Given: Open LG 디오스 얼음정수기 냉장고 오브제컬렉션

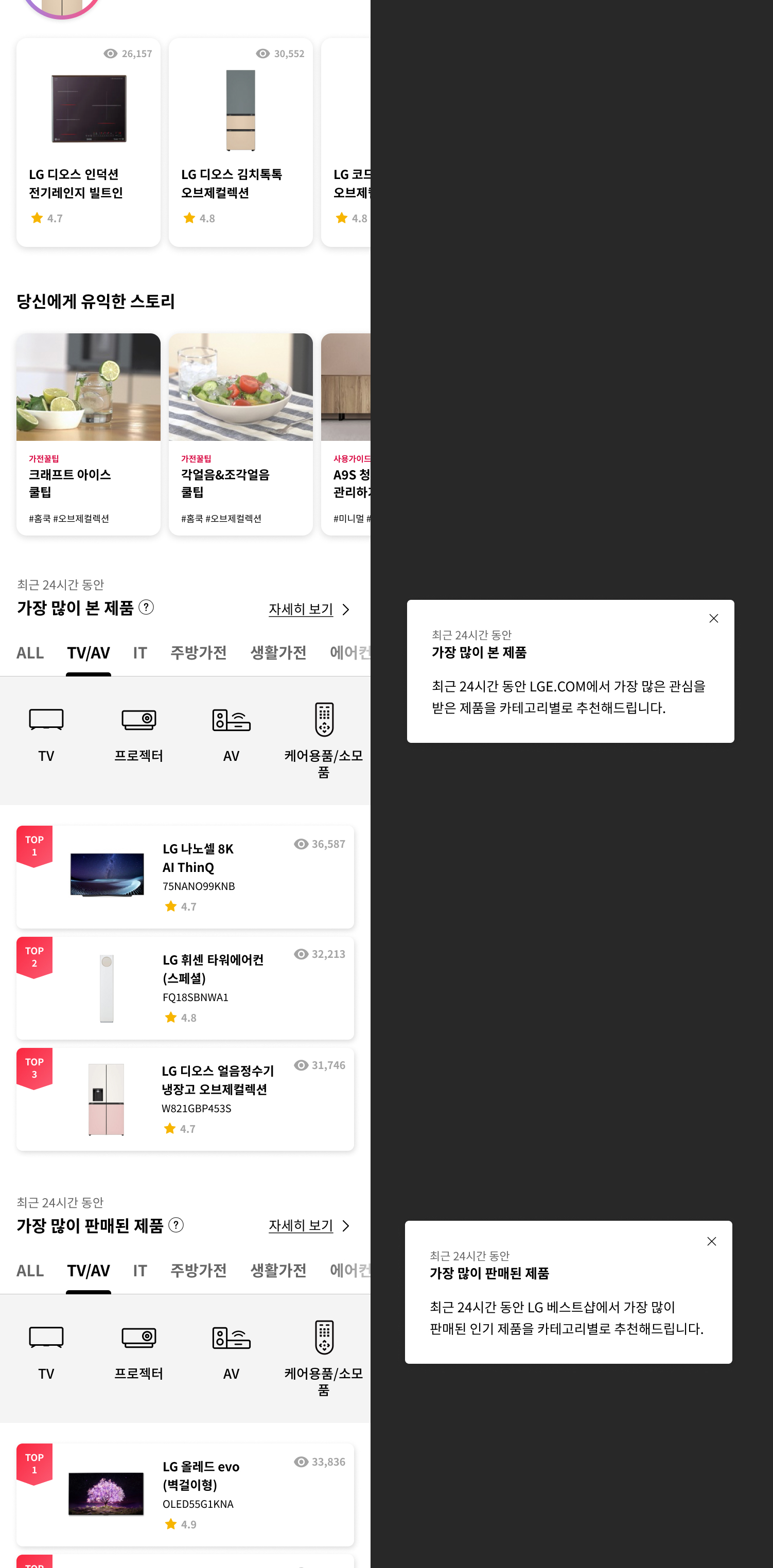Looking at the screenshot, I should click(x=185, y=1099).
